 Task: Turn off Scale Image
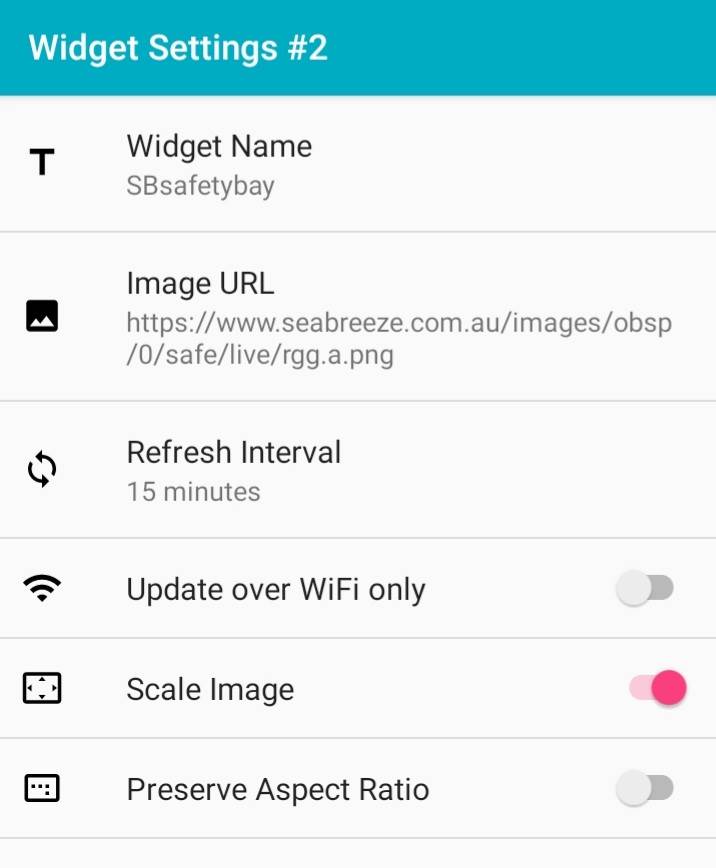tap(658, 688)
